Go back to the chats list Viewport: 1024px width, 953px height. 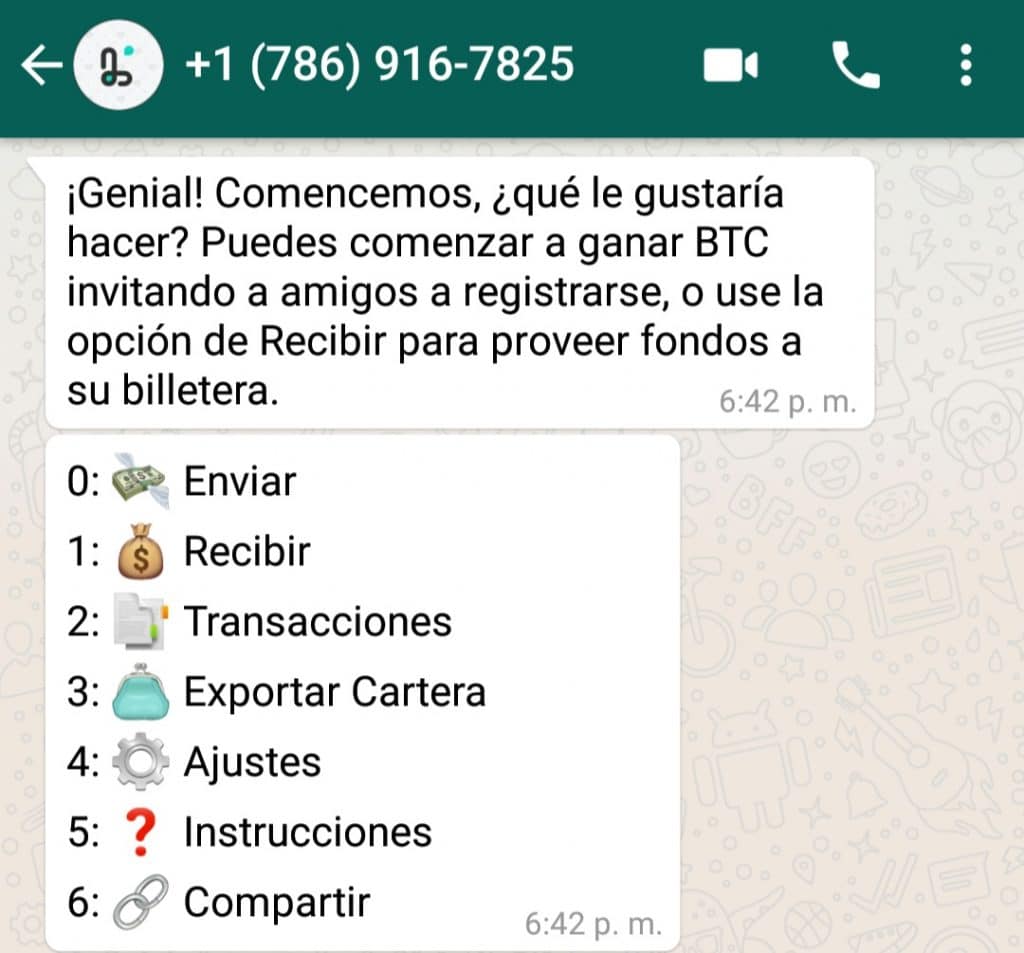point(38,66)
